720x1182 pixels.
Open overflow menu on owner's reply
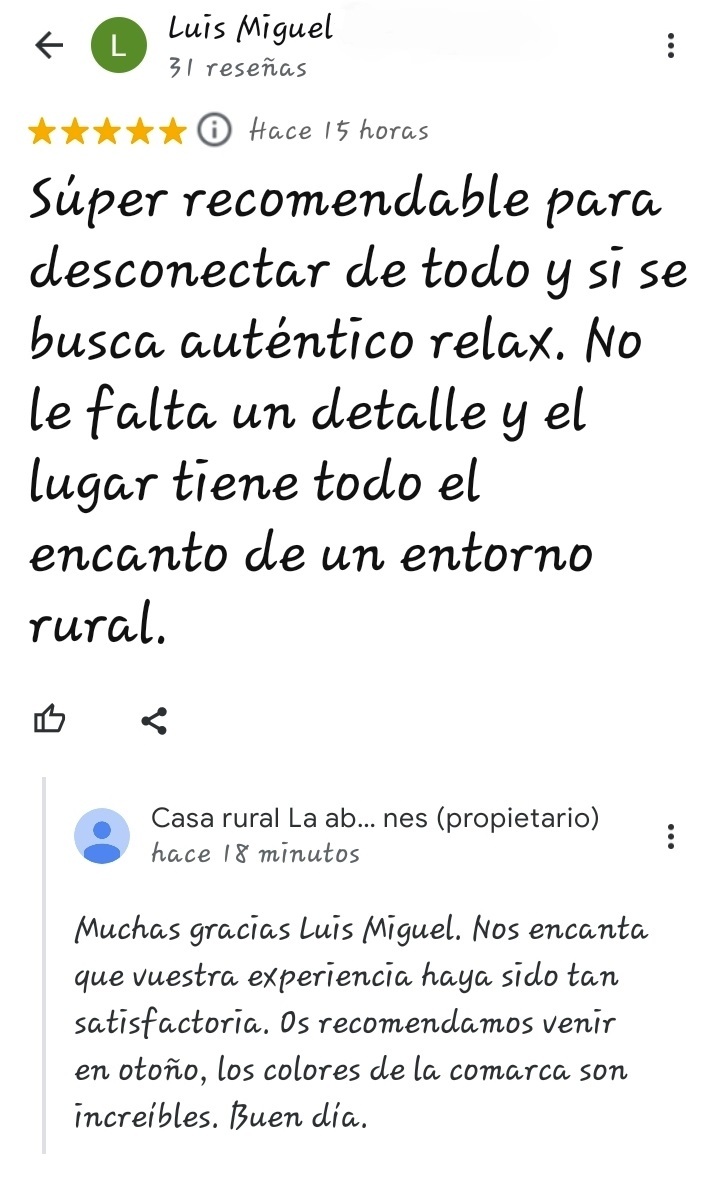(x=670, y=836)
